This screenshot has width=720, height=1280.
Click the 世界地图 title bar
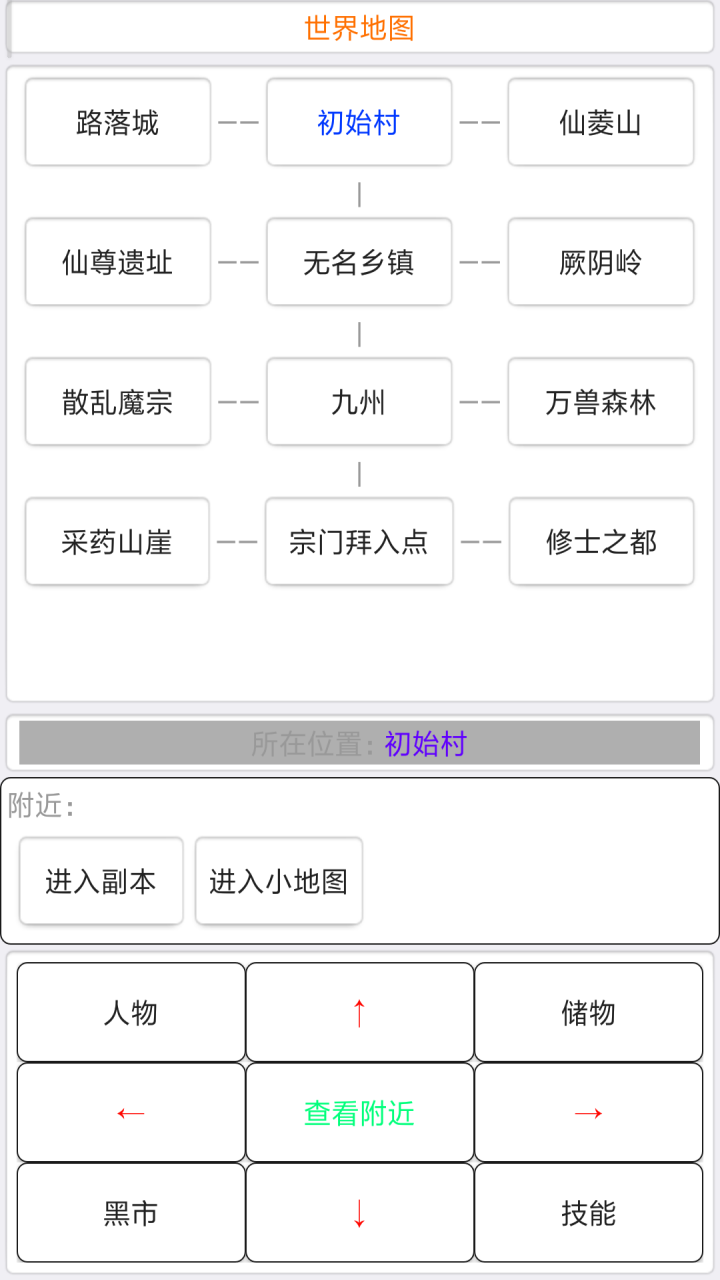click(x=358, y=28)
